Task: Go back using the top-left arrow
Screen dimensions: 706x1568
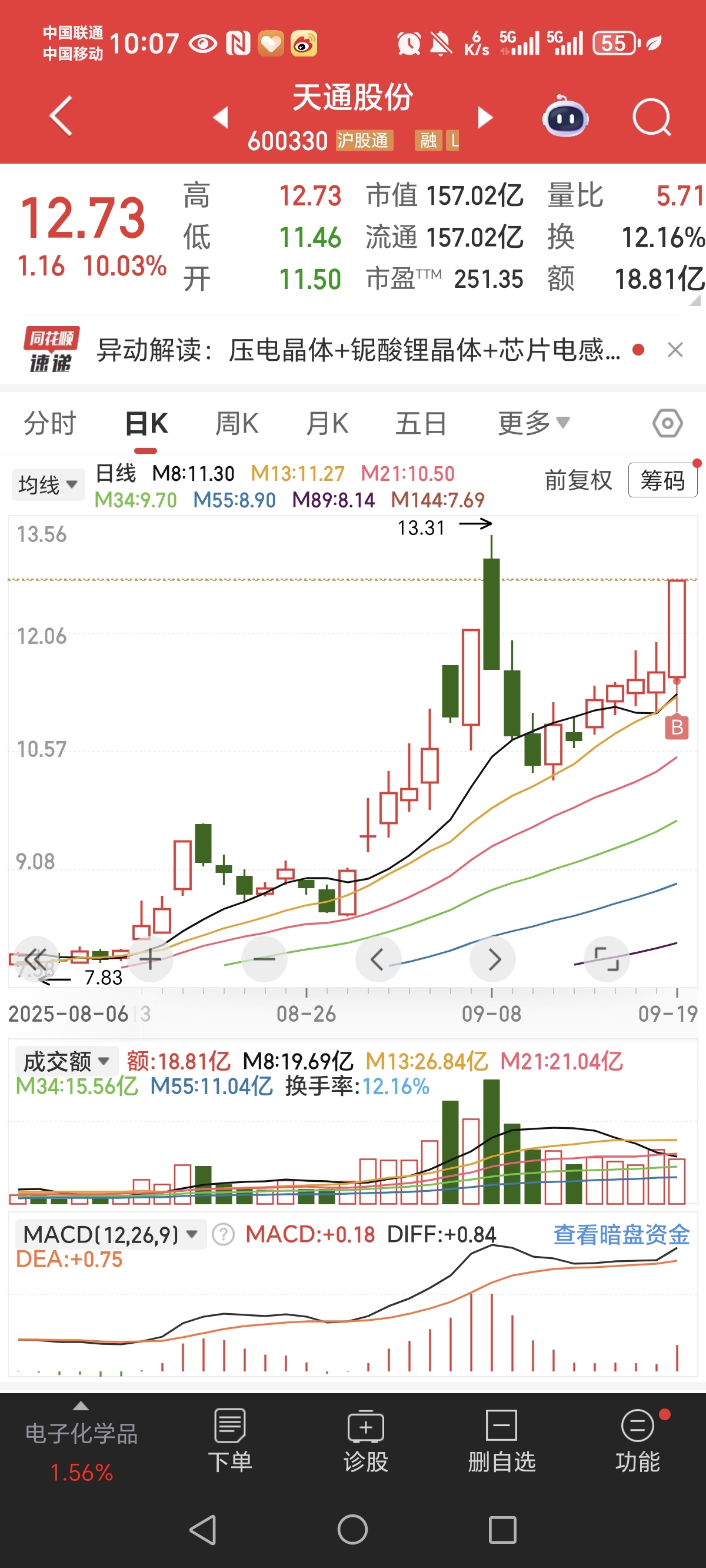Action: pos(61,115)
